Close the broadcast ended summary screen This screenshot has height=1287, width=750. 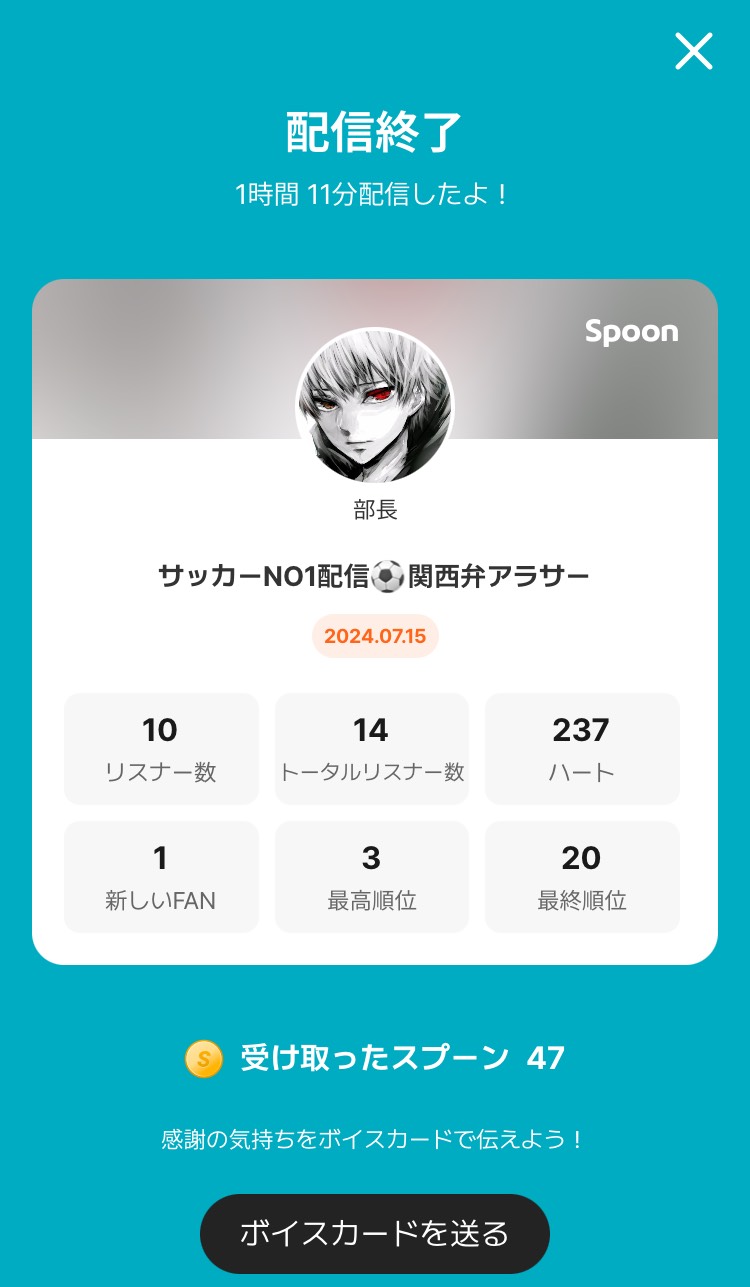tap(693, 51)
